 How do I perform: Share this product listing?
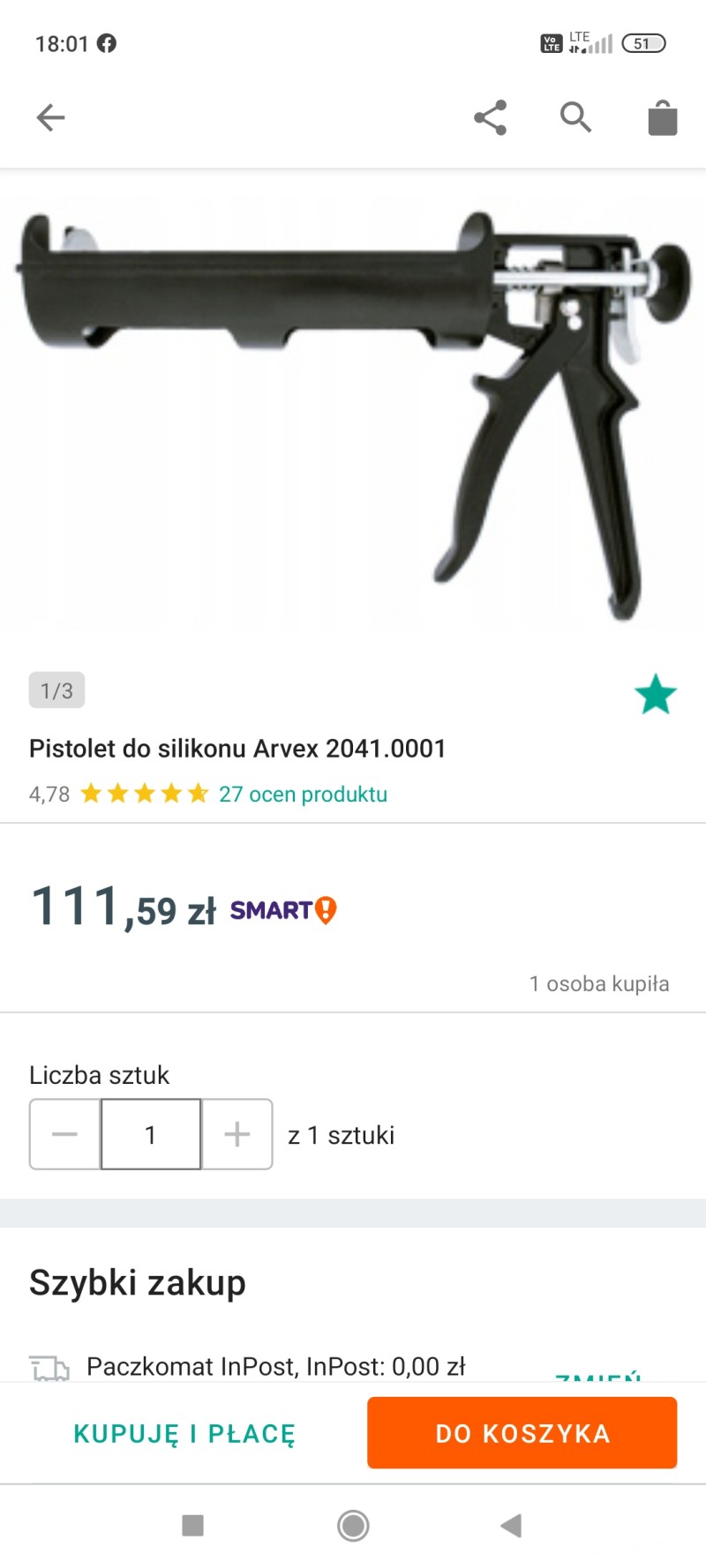490,117
